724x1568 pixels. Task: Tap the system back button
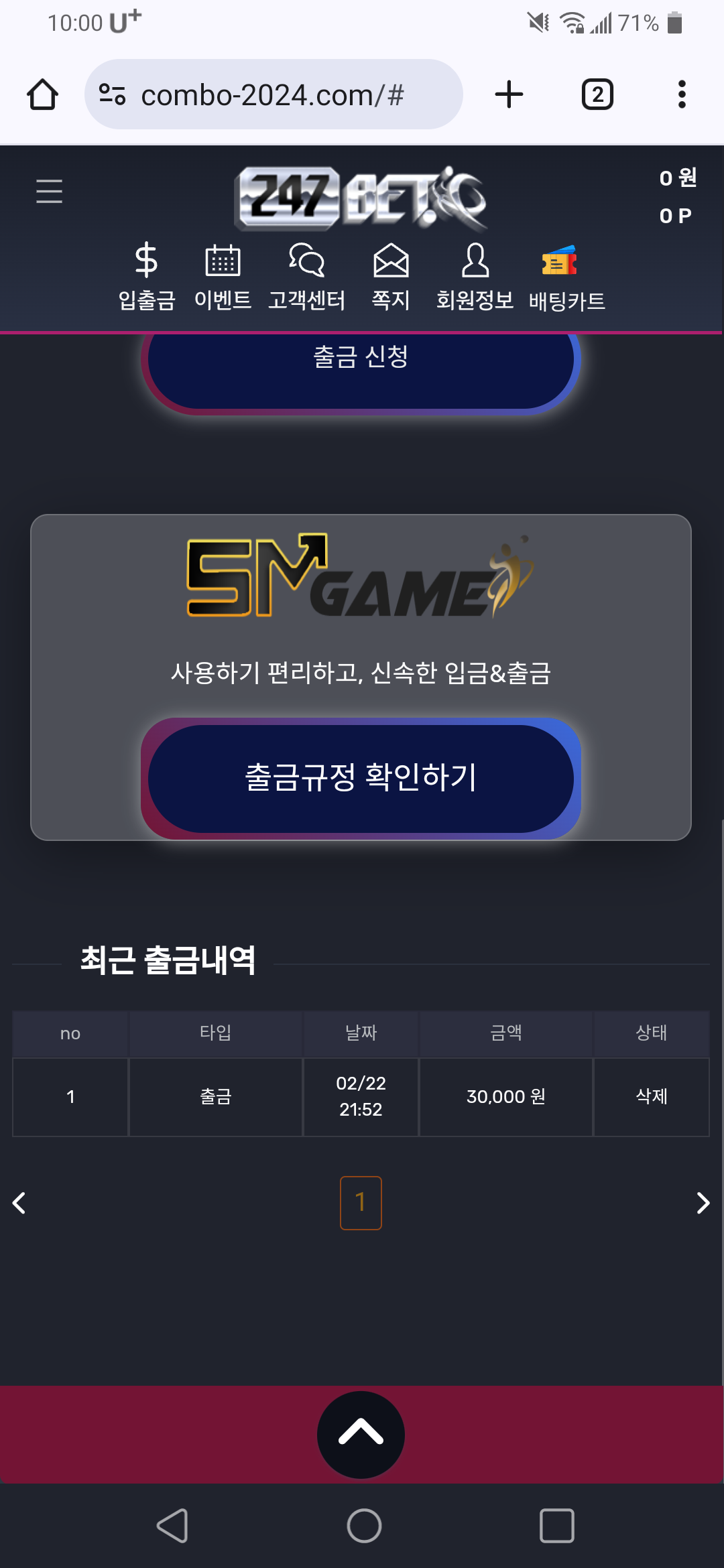point(172,1526)
